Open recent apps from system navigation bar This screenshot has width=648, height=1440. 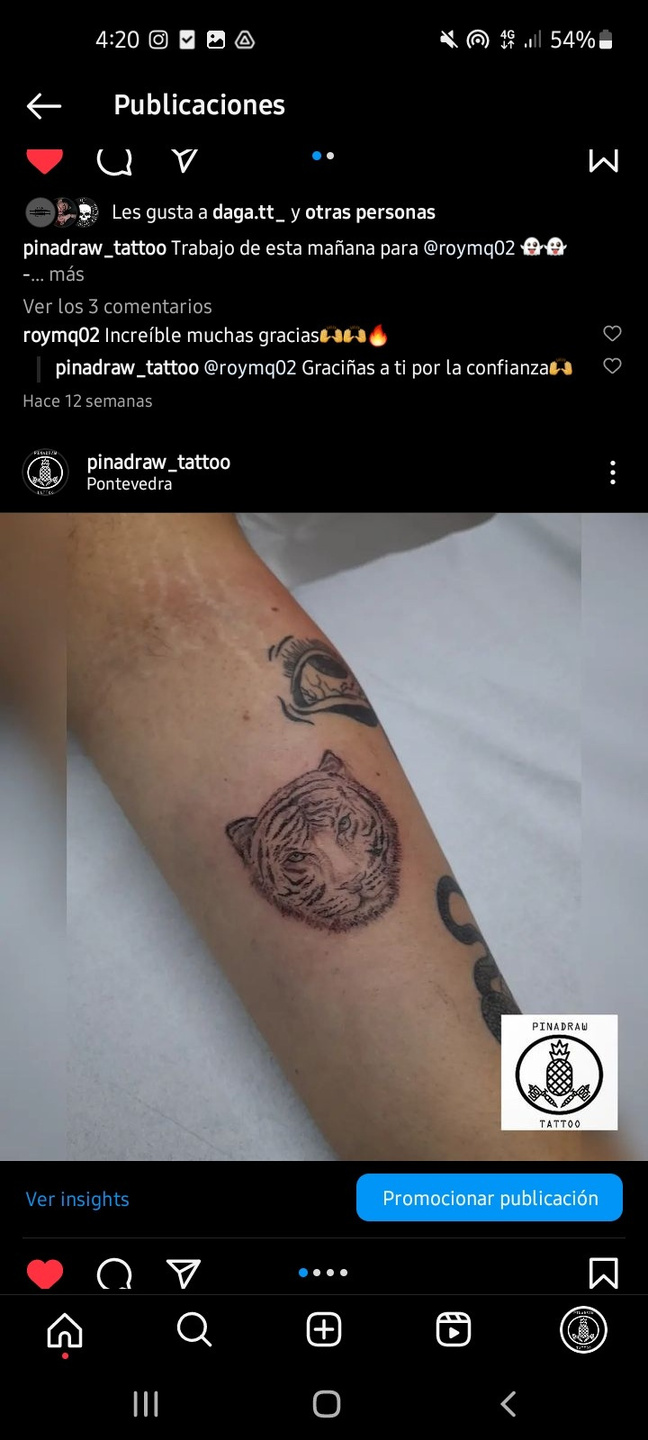point(146,1404)
